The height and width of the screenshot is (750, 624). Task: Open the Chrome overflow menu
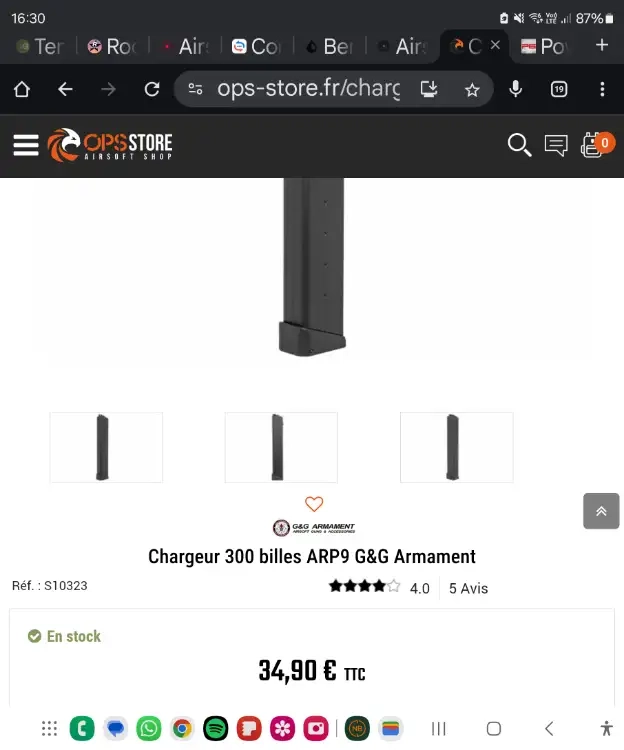click(x=602, y=89)
